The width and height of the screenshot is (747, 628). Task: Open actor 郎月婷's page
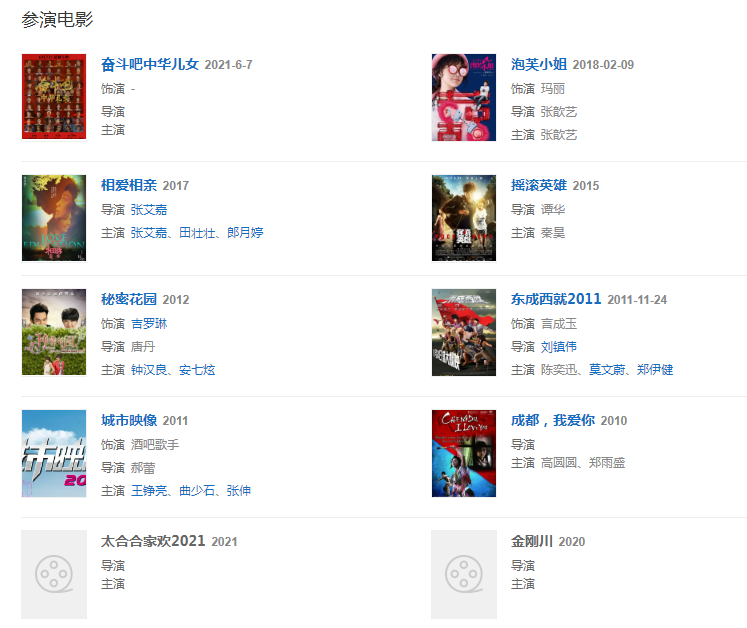pos(245,233)
